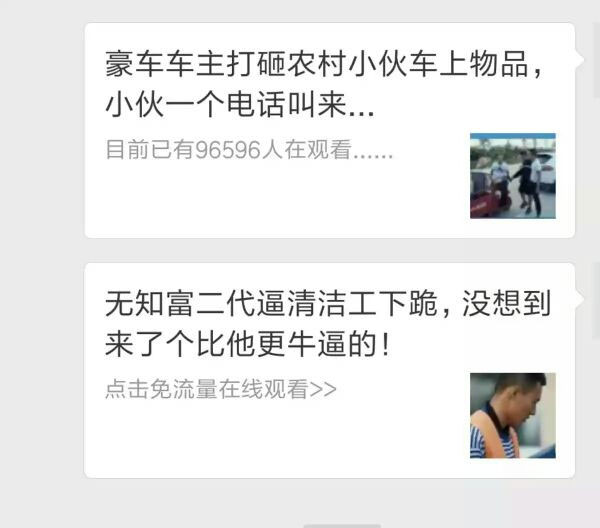Open the card about 无知富二代逼清洁工下跪

(x=329, y=370)
